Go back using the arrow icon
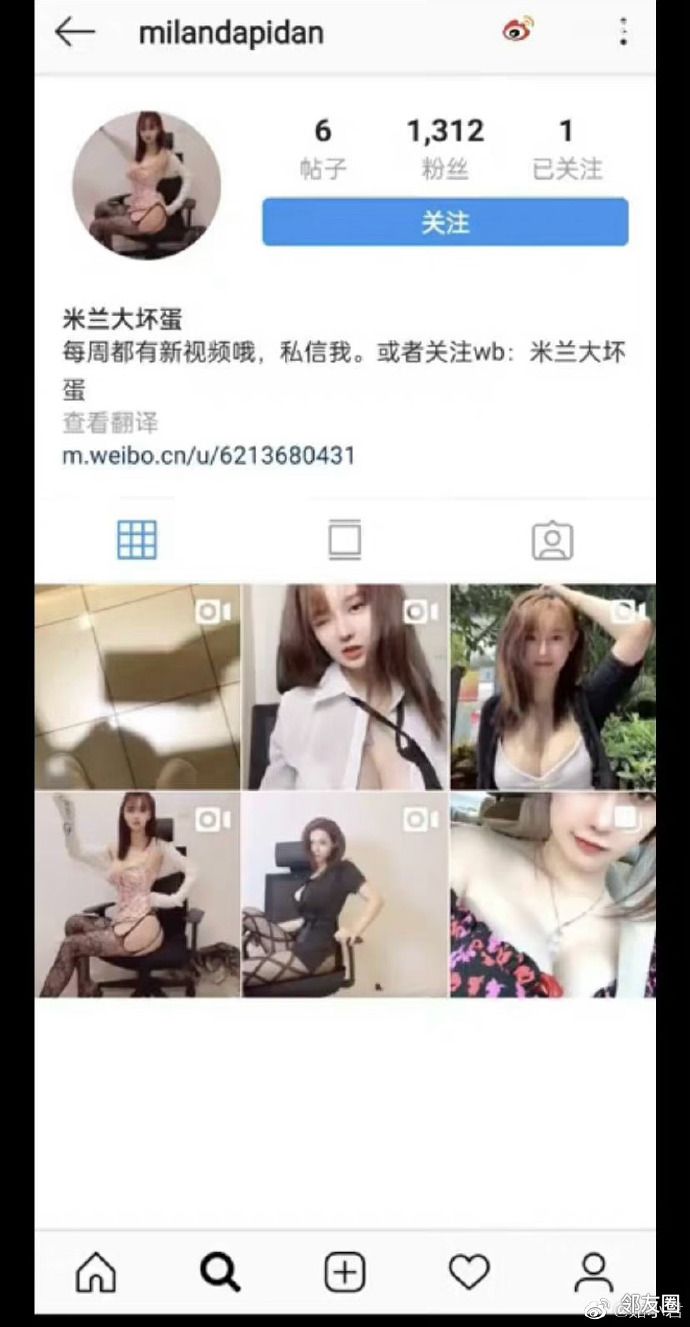The height and width of the screenshot is (1327, 690). (75, 33)
